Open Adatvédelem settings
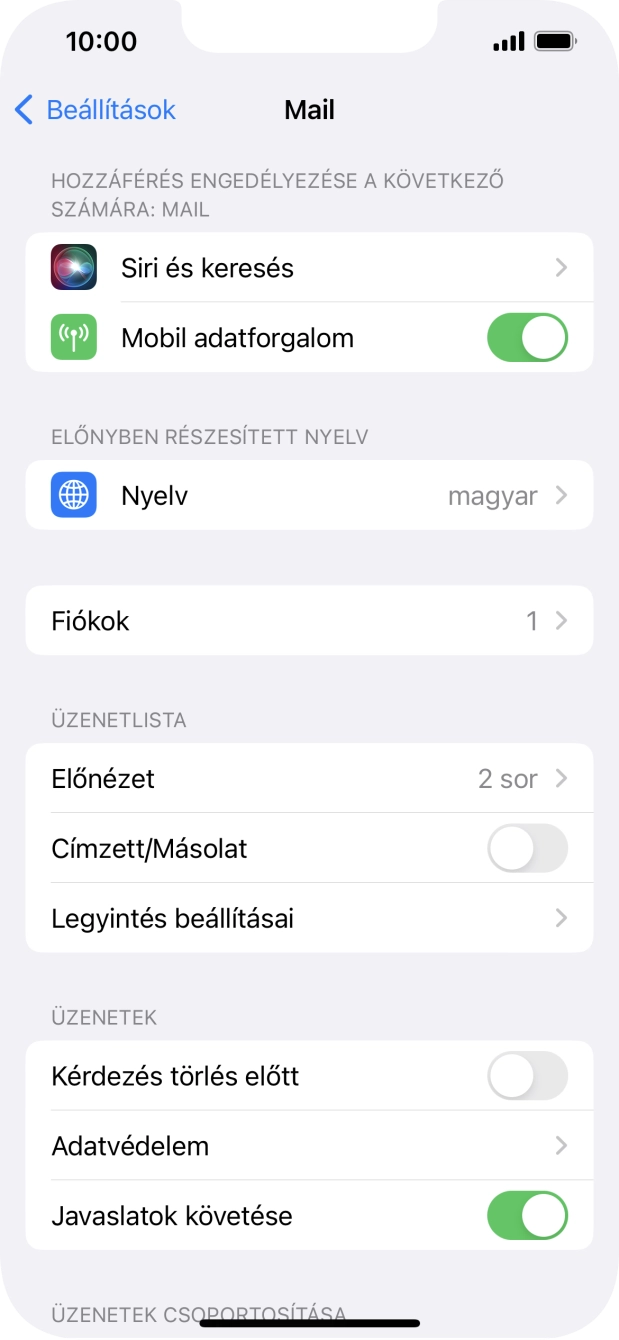Image resolution: width=619 pixels, height=1340 pixels. 309,1146
